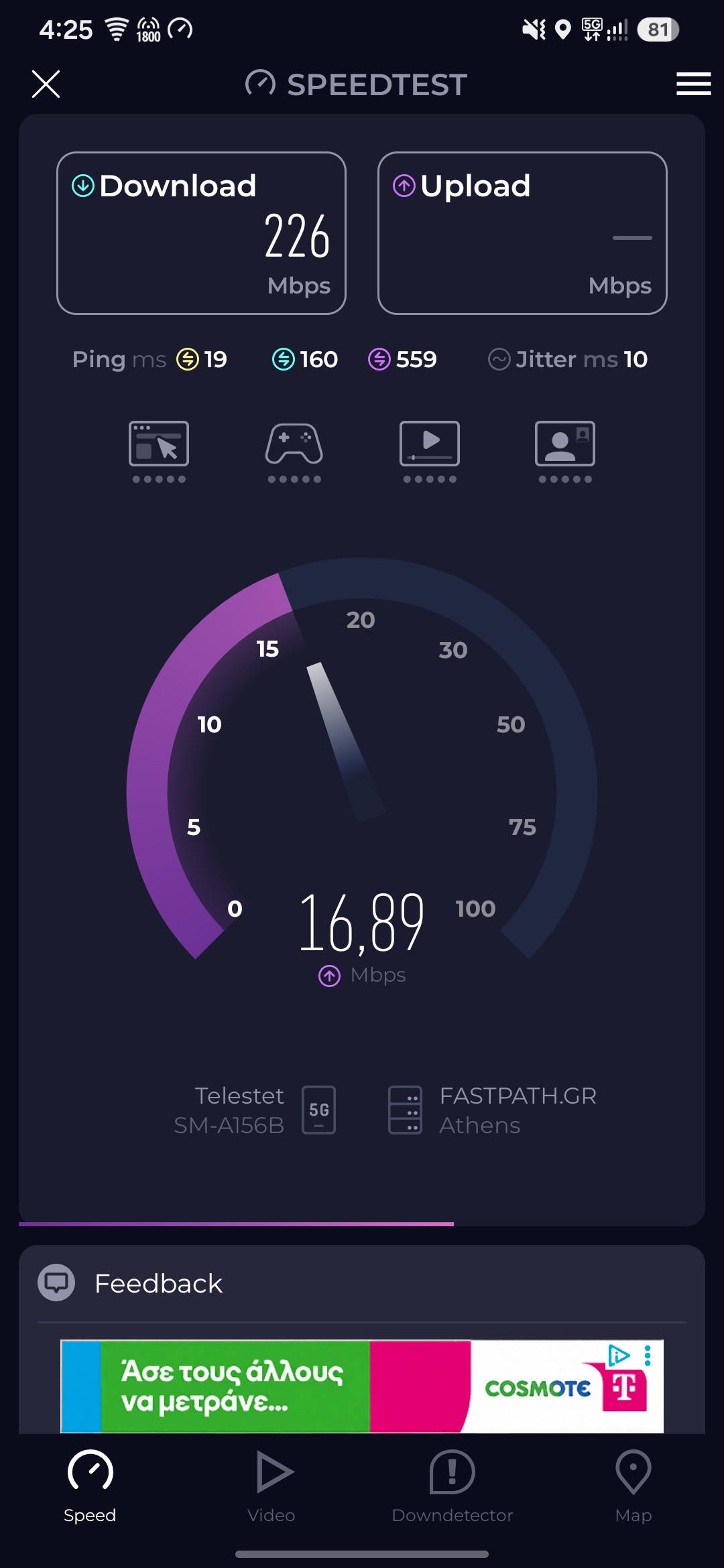Cancel the running test with the X

click(46, 84)
